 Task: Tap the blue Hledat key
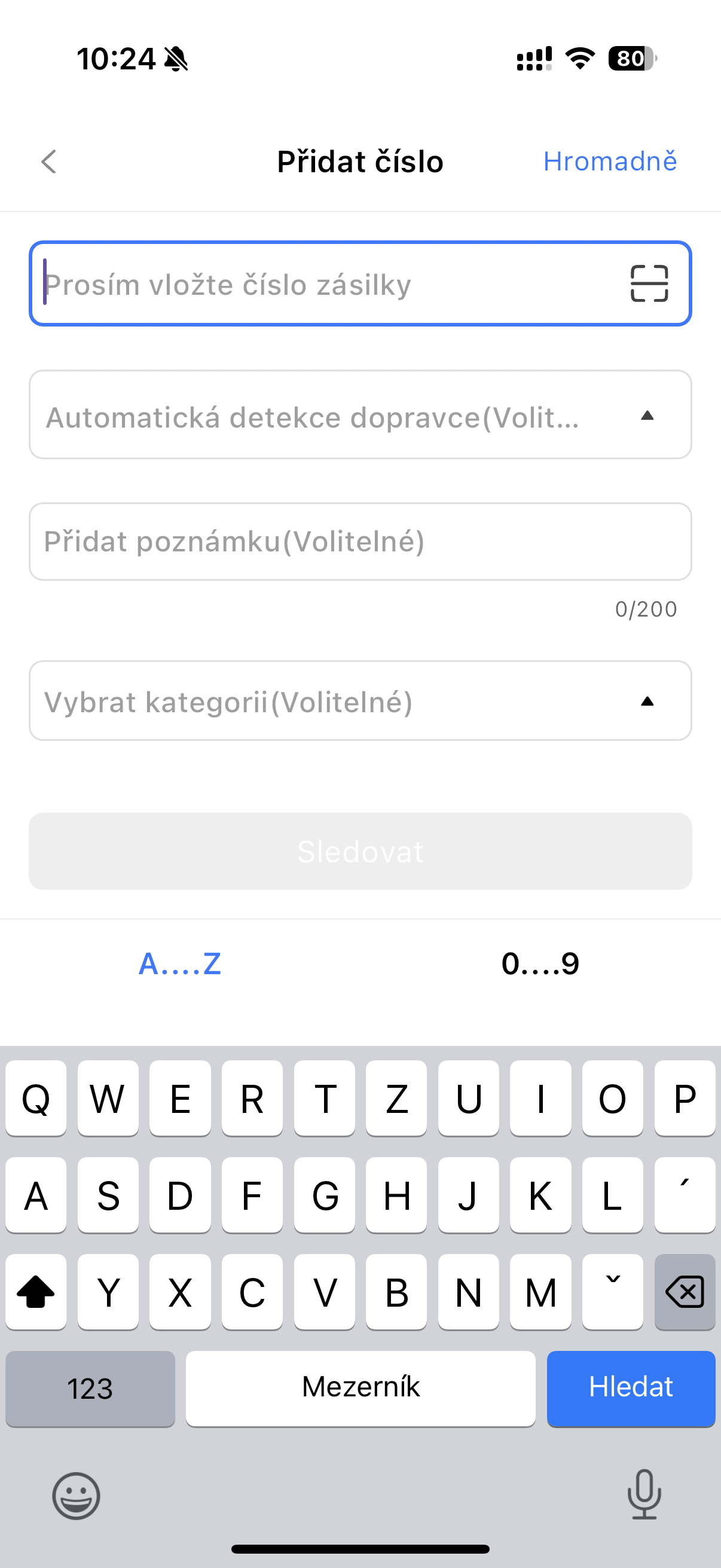coord(630,1389)
